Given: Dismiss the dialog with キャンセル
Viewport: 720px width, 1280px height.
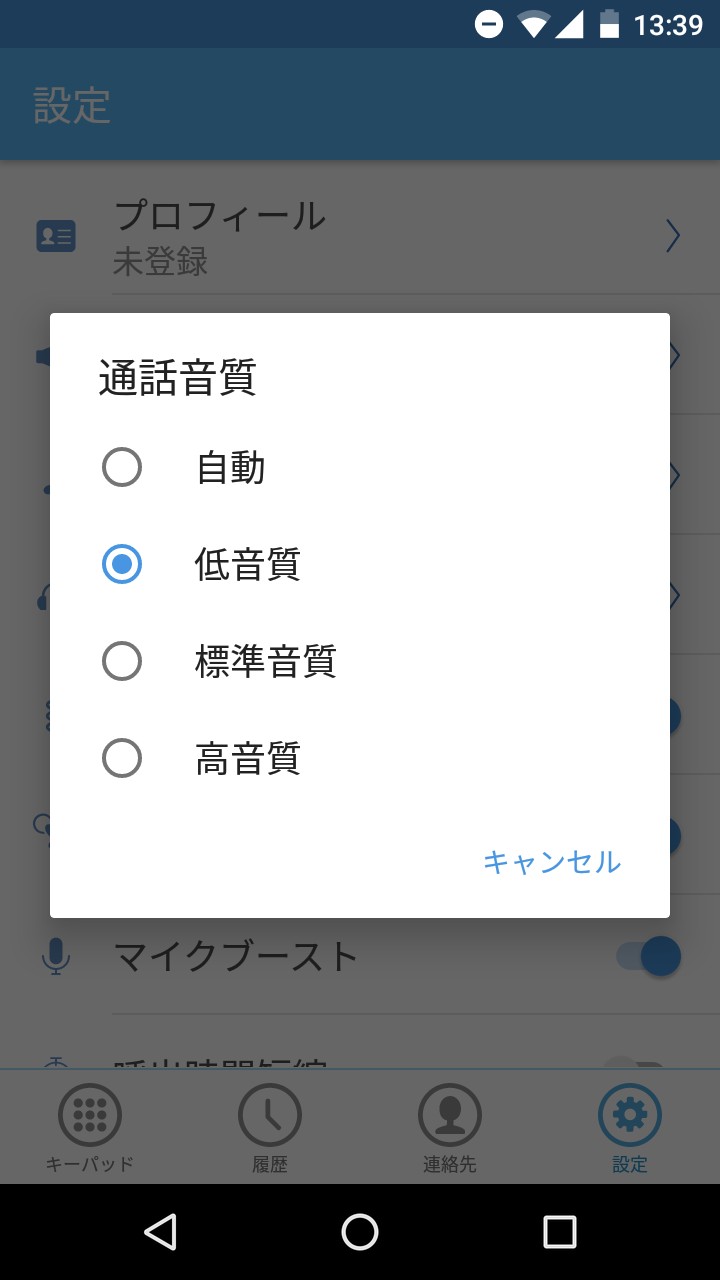Looking at the screenshot, I should click(552, 862).
